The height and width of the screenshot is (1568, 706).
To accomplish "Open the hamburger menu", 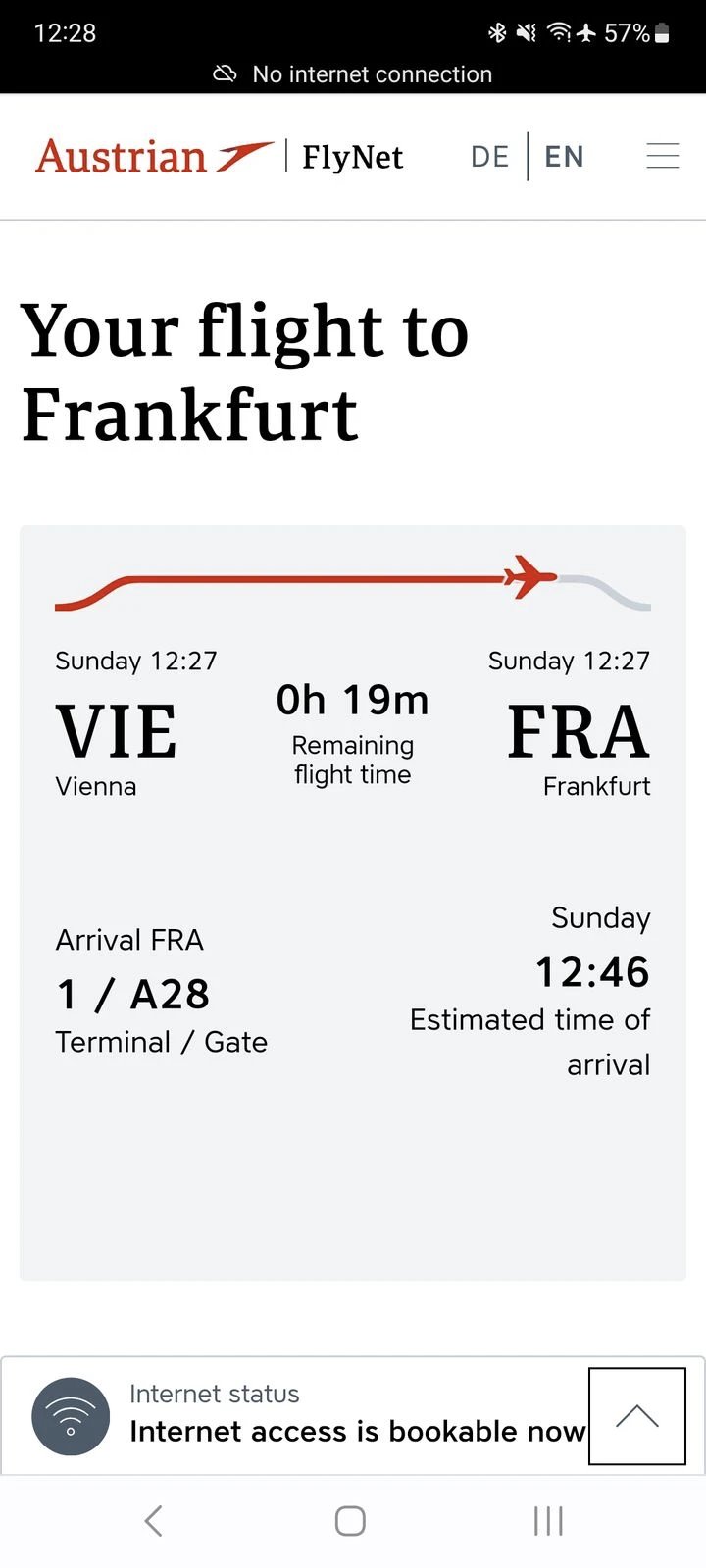I will coord(663,156).
